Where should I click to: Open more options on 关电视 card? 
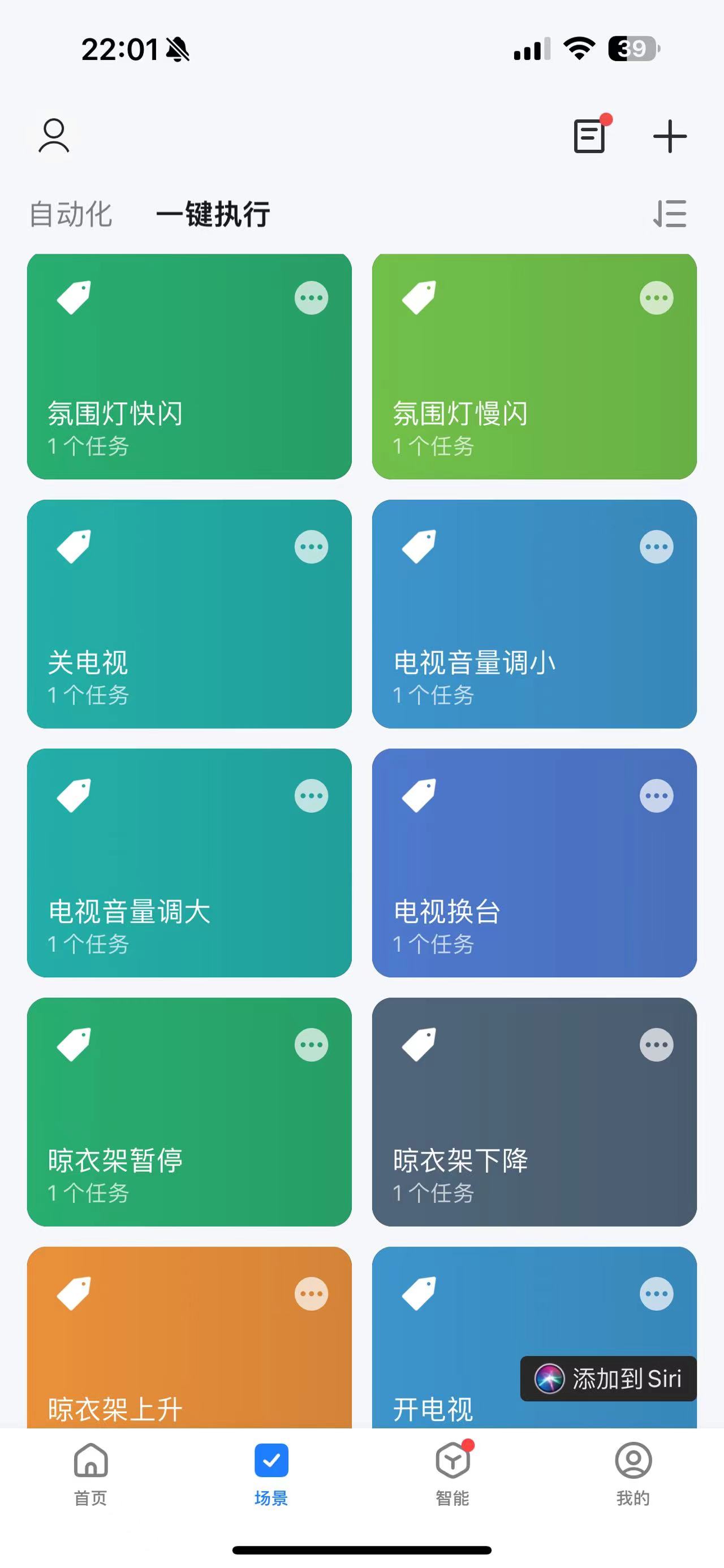point(311,547)
